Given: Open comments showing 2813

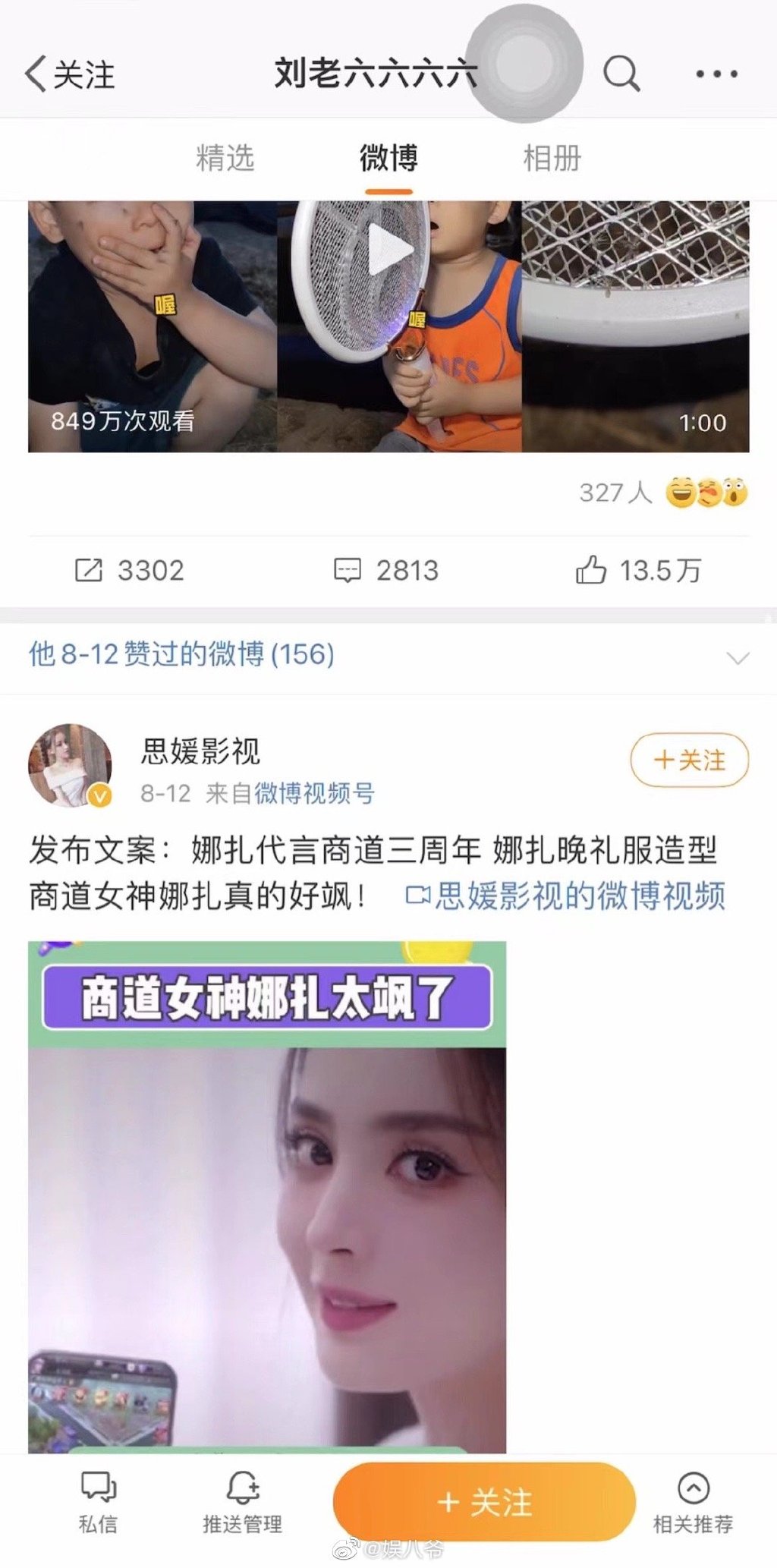Looking at the screenshot, I should click(x=387, y=570).
